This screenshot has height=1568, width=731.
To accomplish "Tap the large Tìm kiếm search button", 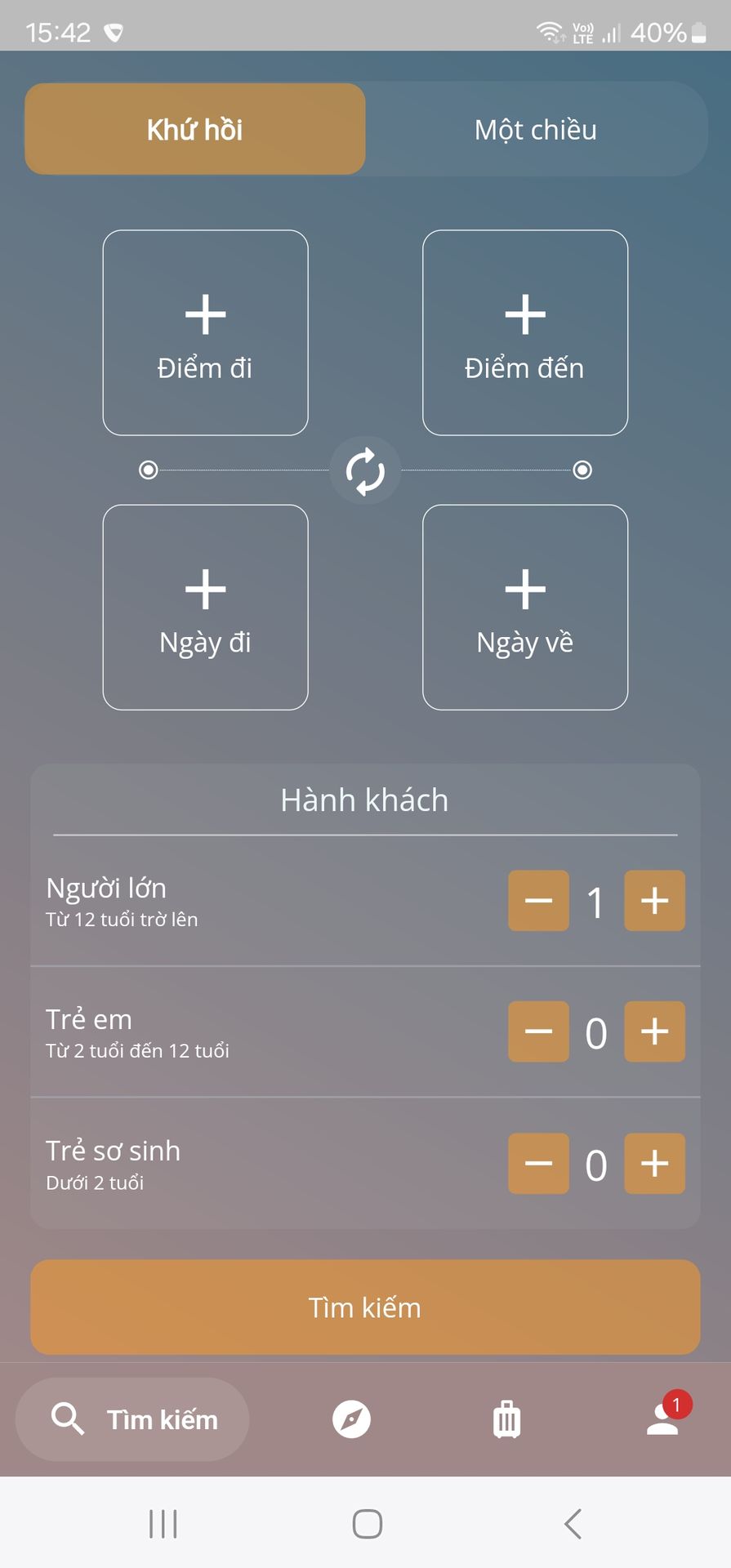I will click(365, 1307).
